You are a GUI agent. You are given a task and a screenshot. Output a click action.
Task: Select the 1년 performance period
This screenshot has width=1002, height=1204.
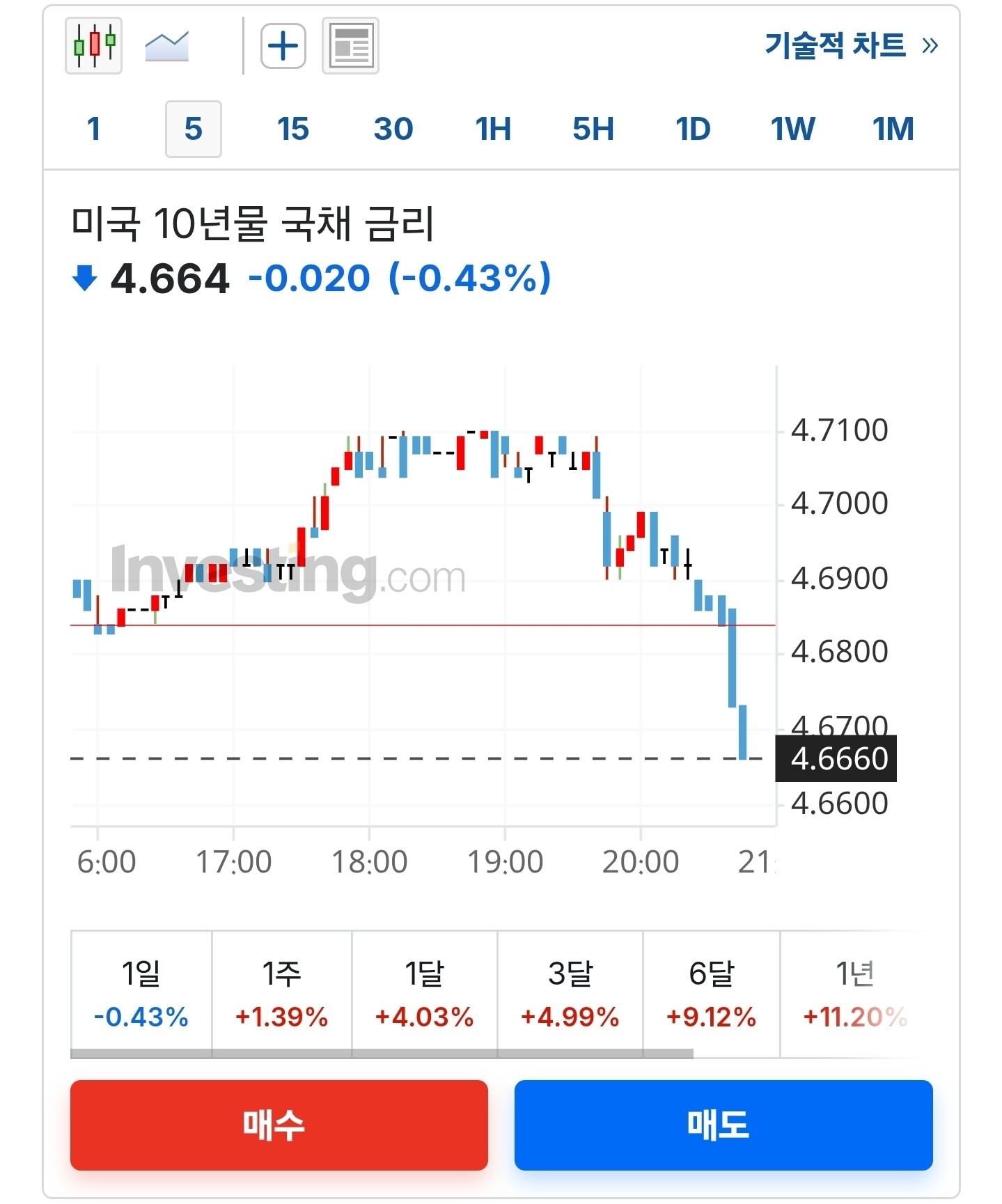[856, 994]
